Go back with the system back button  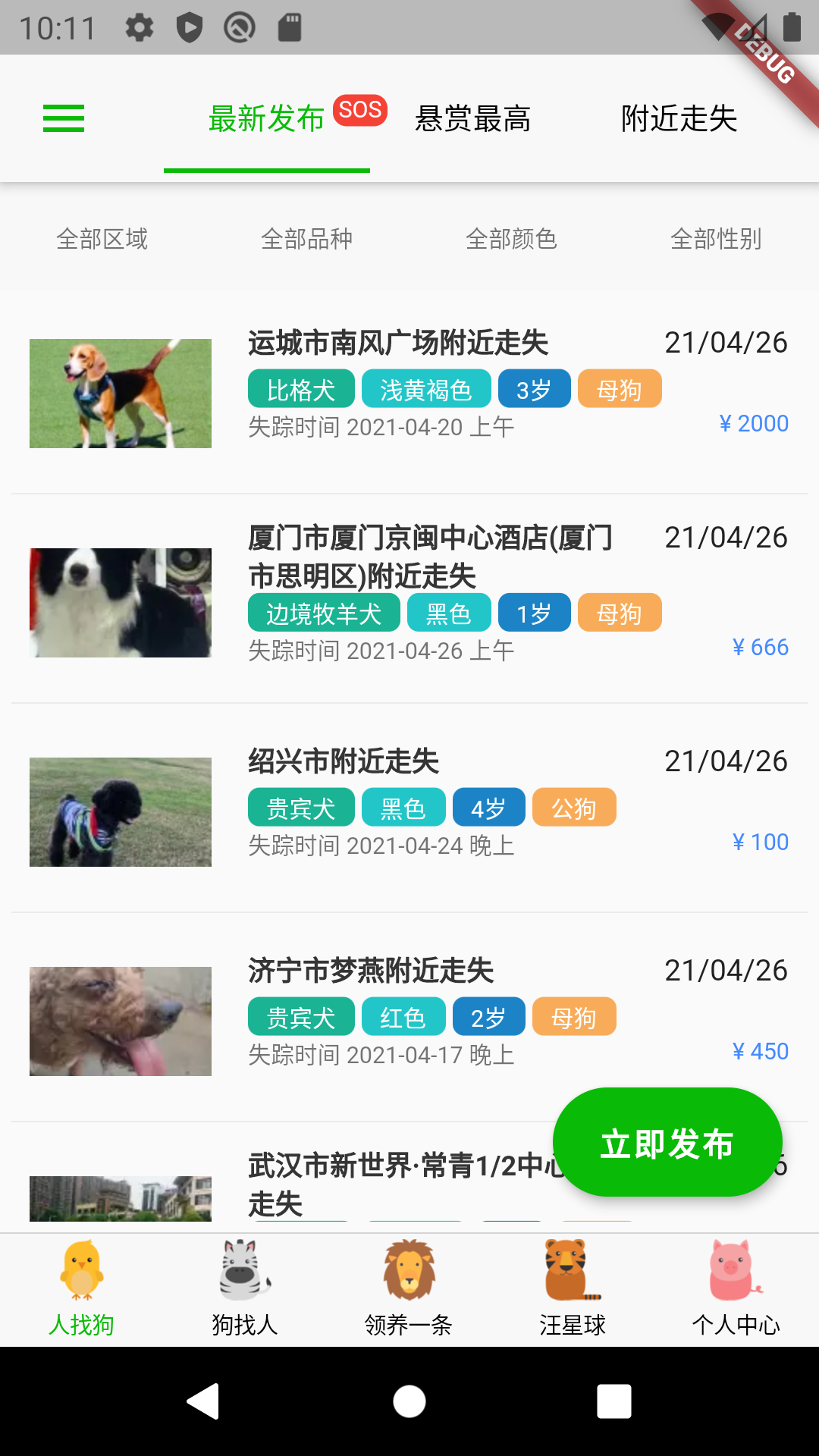(203, 1401)
